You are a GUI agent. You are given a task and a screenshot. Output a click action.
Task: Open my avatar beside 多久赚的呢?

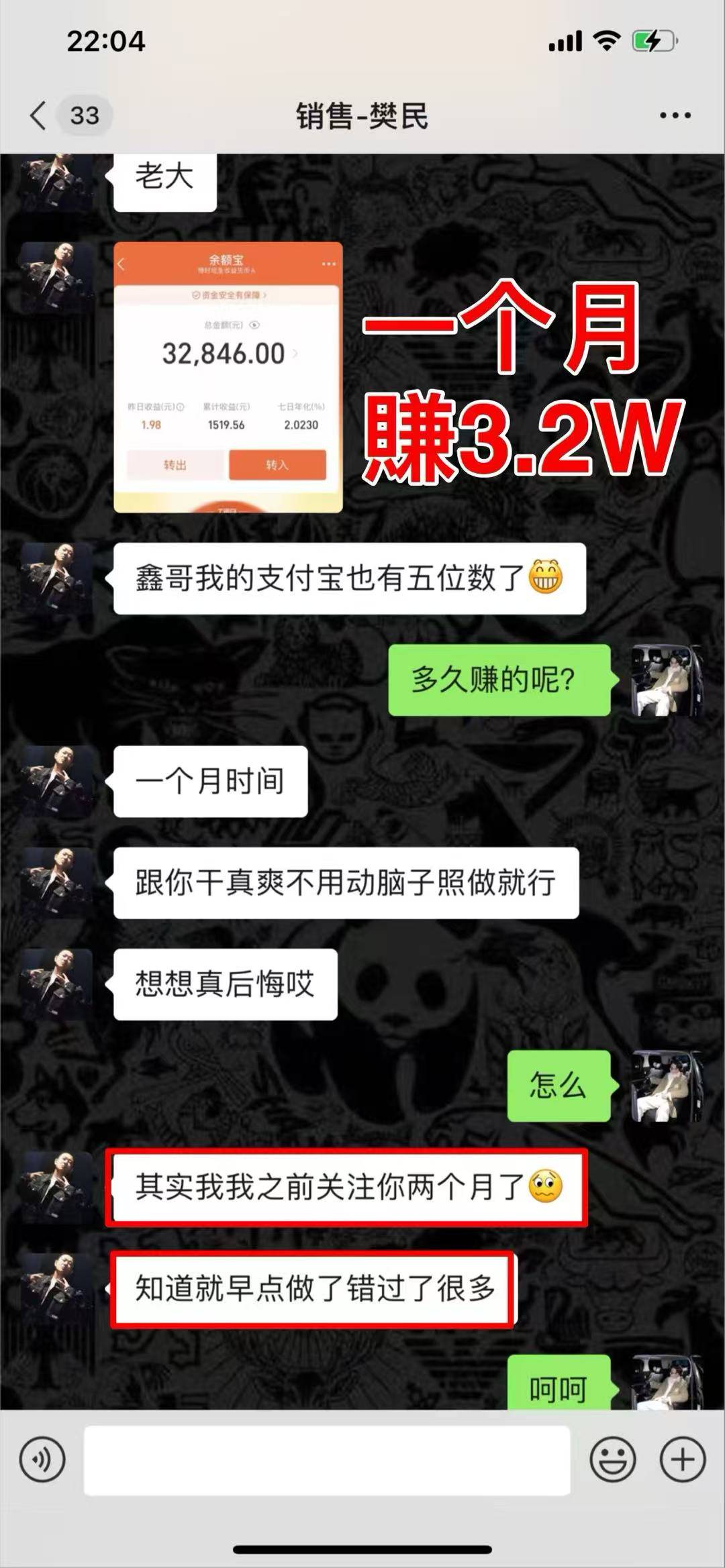pos(665,680)
